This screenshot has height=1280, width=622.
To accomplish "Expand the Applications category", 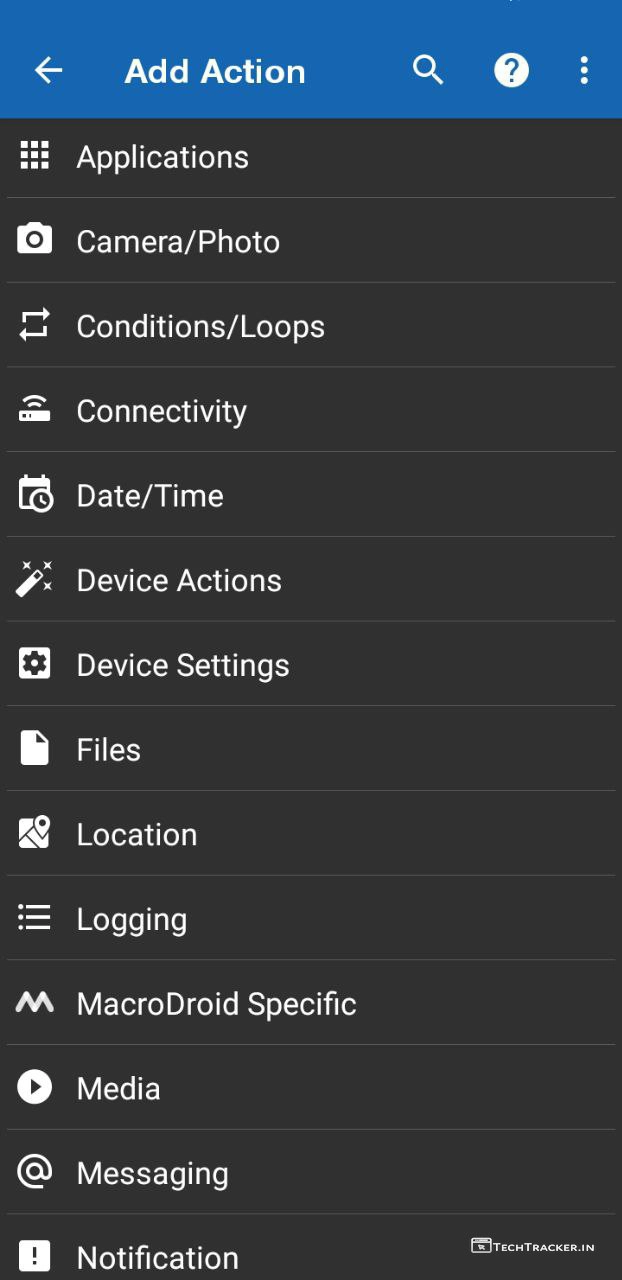I will pyautogui.click(x=163, y=157).
